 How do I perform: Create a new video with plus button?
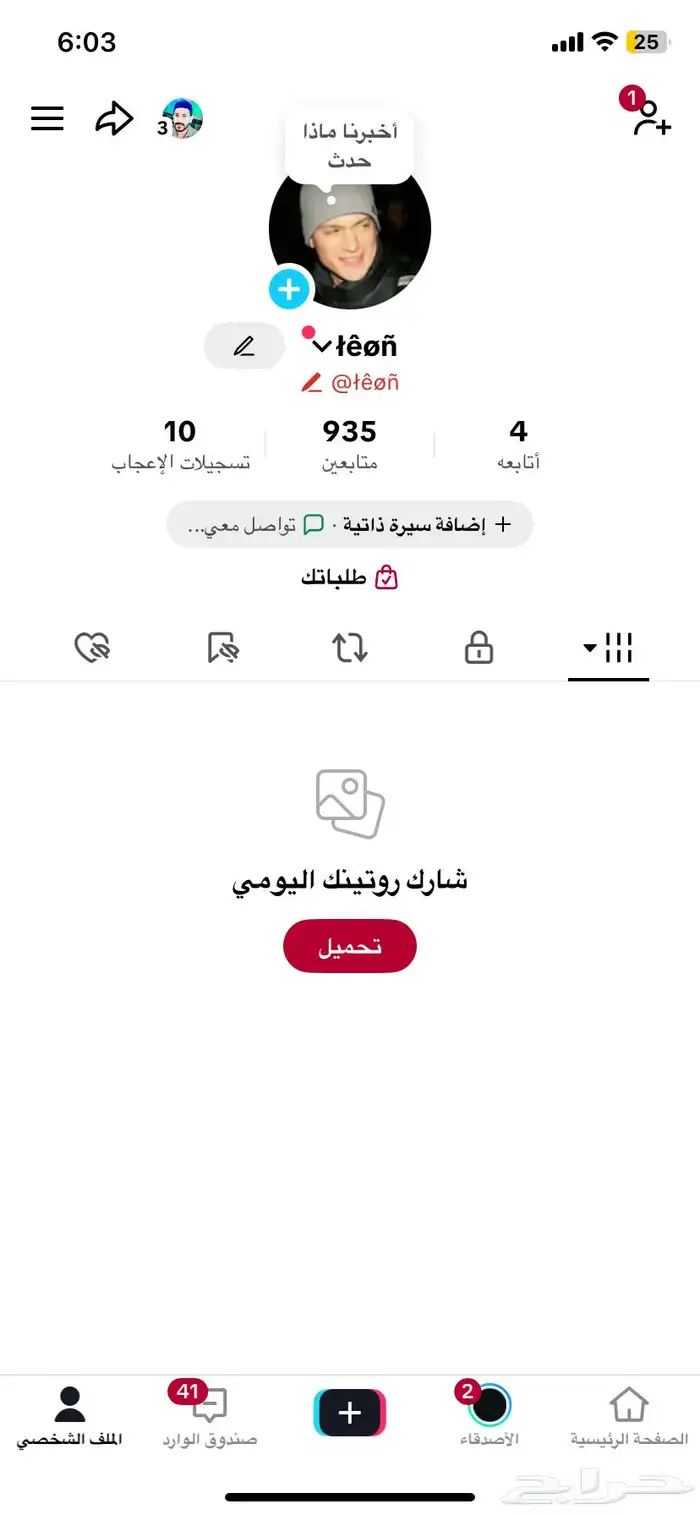pos(350,1413)
